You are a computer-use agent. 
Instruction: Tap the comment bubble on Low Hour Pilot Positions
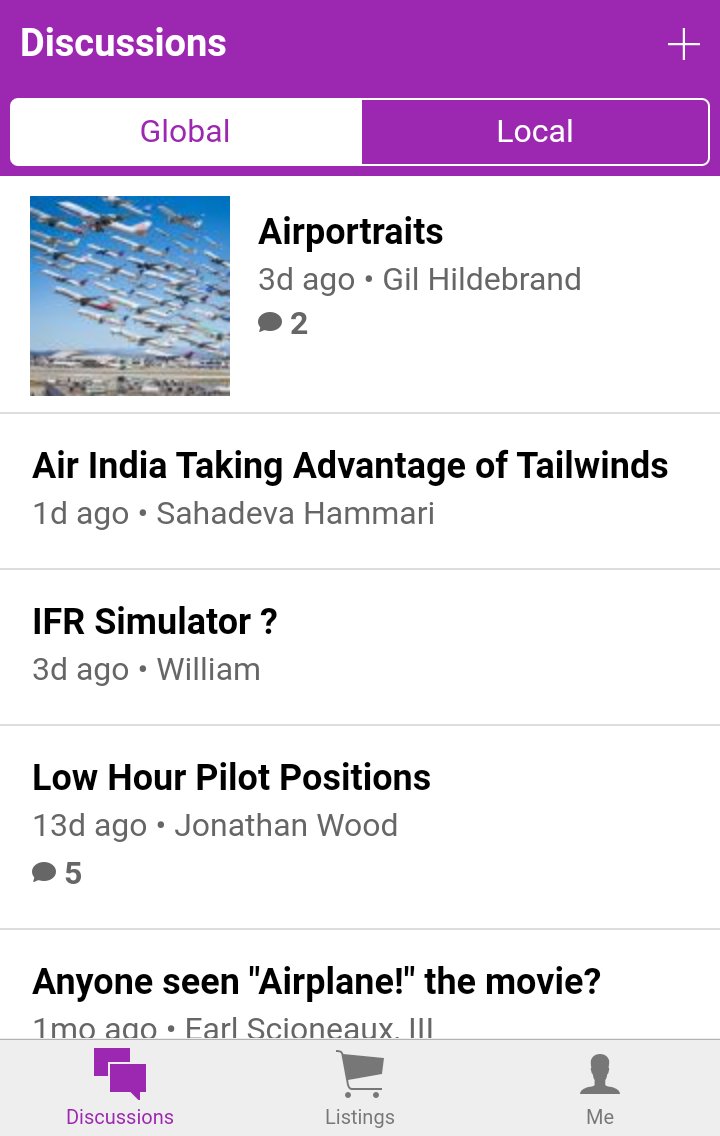44,871
